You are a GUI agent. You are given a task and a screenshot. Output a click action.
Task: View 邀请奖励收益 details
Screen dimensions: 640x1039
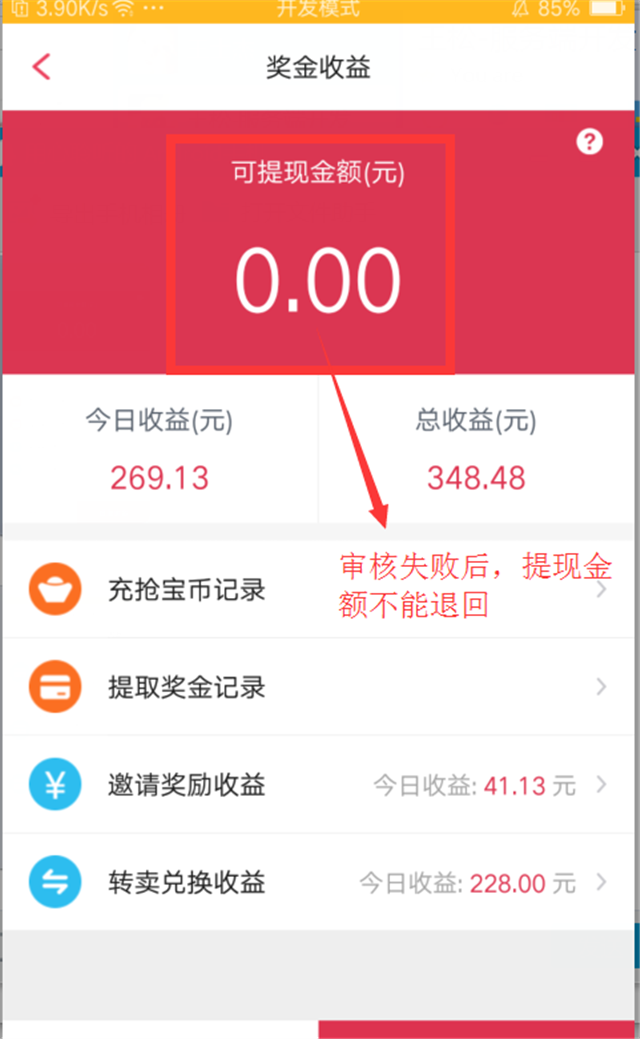[x=319, y=785]
